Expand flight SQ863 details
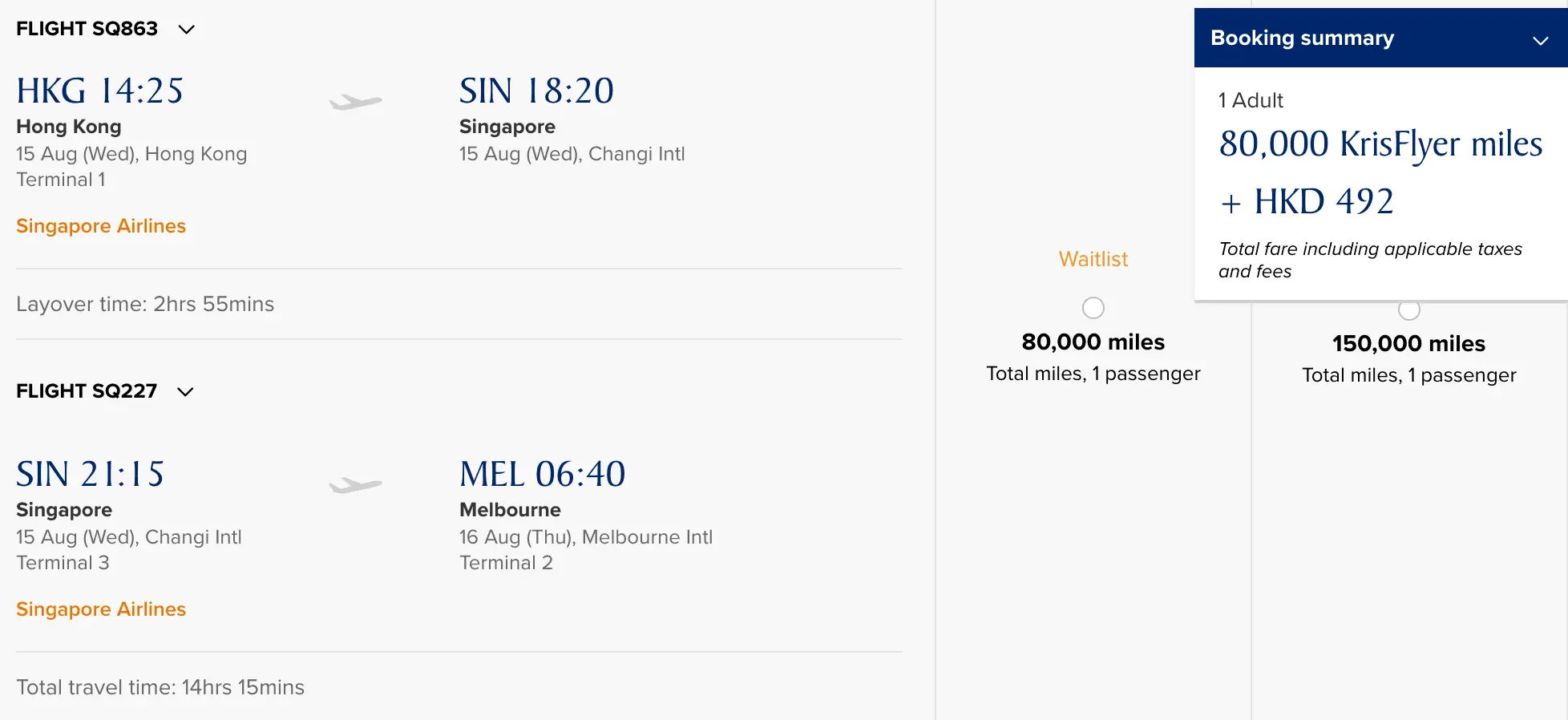The image size is (1568, 720). coord(186,30)
